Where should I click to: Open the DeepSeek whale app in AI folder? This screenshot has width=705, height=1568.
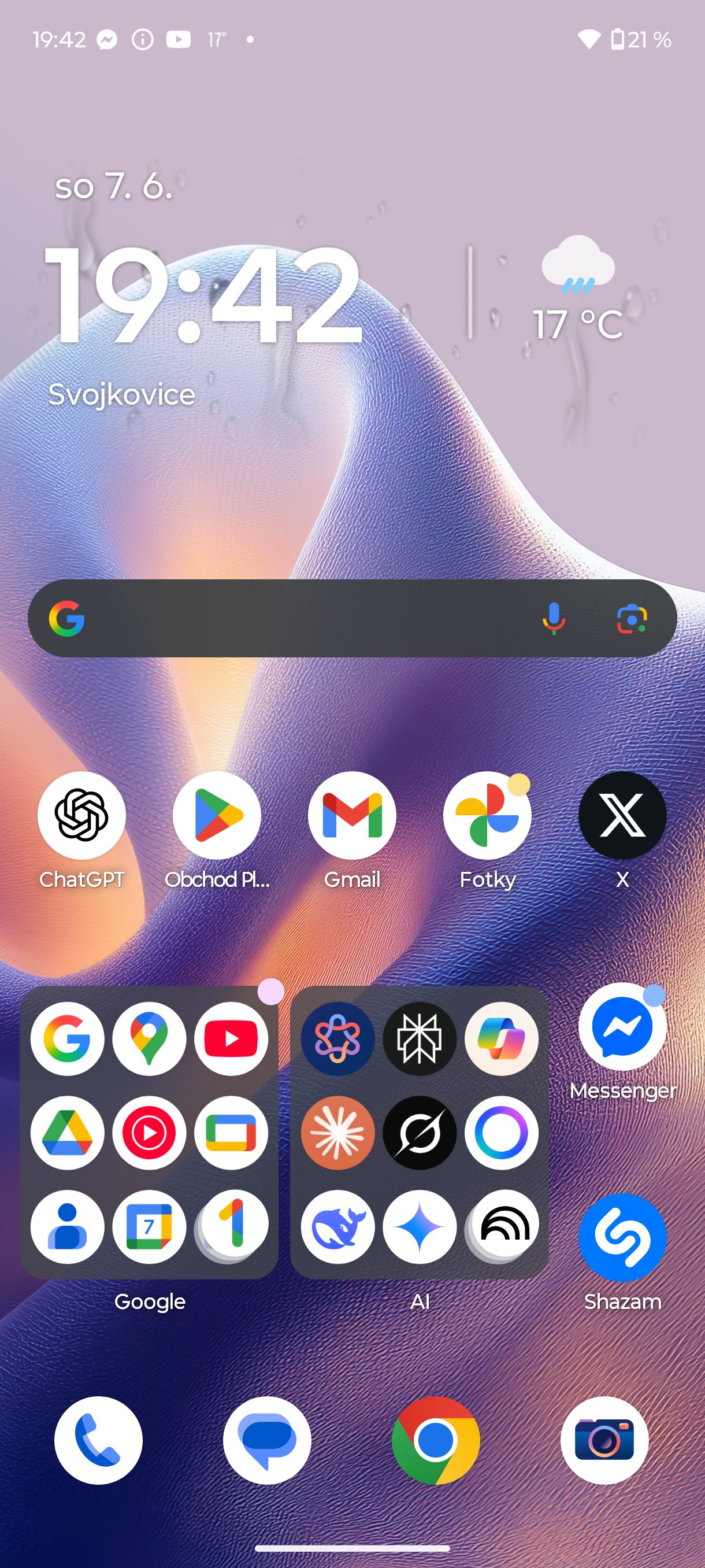tap(337, 1227)
